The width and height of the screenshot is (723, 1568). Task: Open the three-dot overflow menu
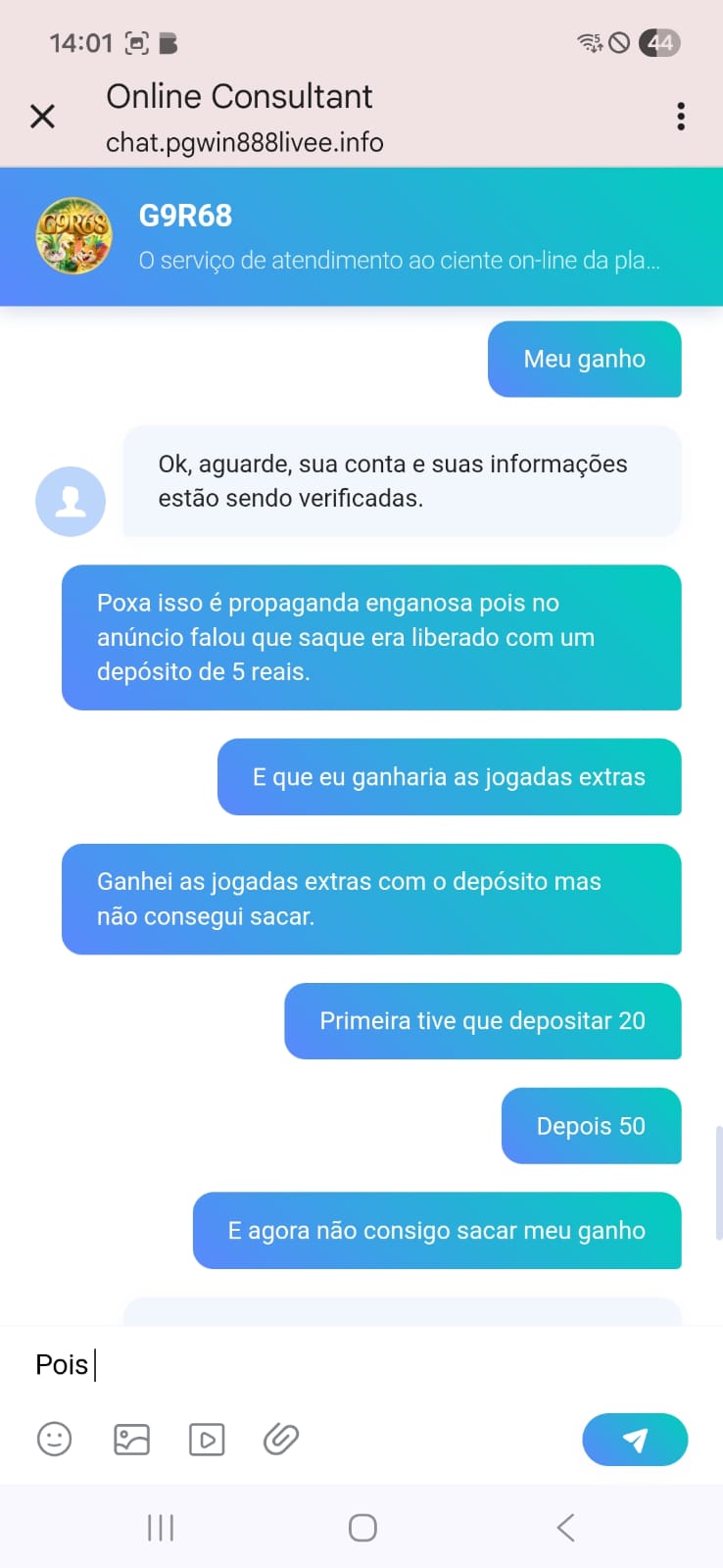pos(680,117)
